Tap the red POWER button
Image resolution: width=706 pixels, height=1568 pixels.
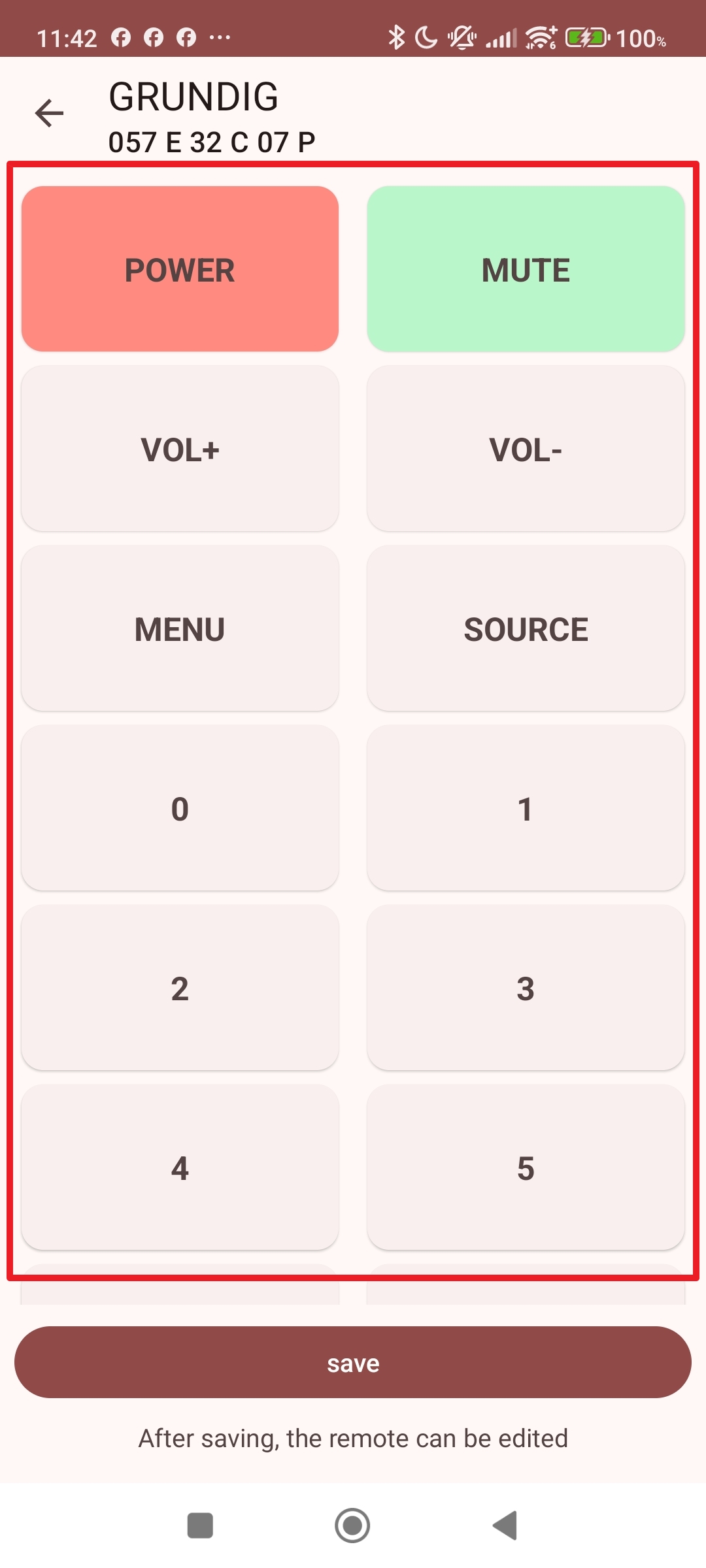[x=180, y=269]
